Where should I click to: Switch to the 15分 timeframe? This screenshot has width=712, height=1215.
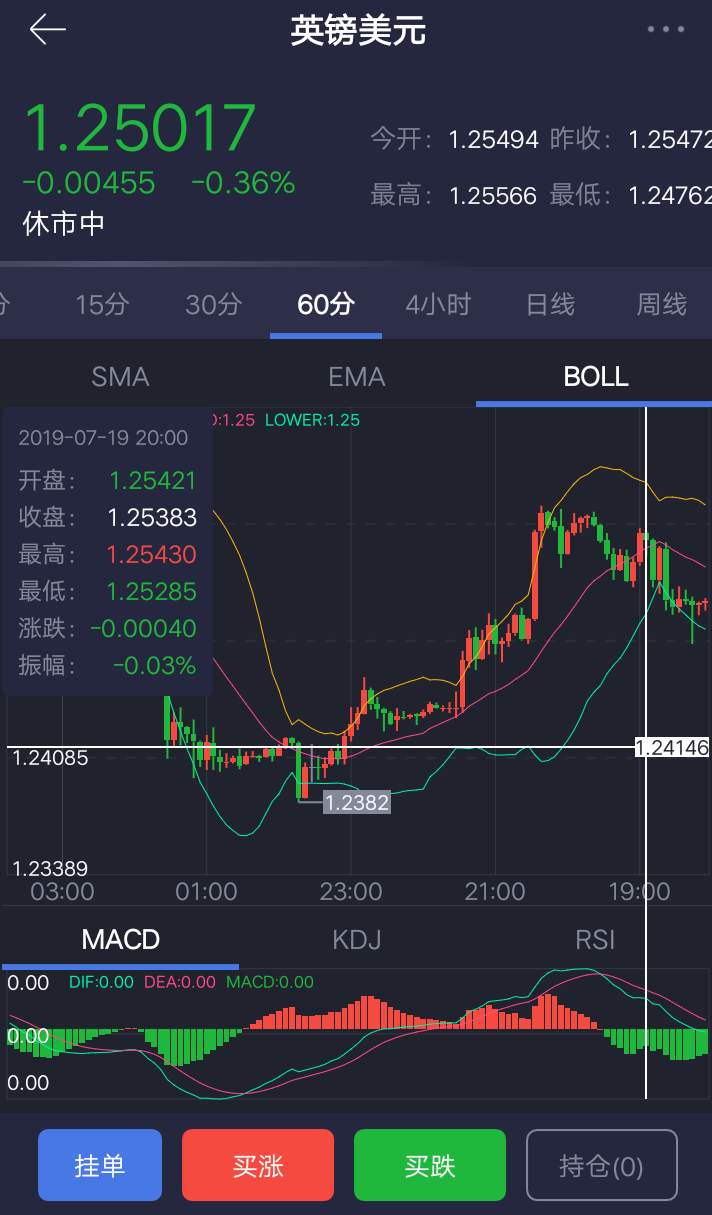click(102, 304)
